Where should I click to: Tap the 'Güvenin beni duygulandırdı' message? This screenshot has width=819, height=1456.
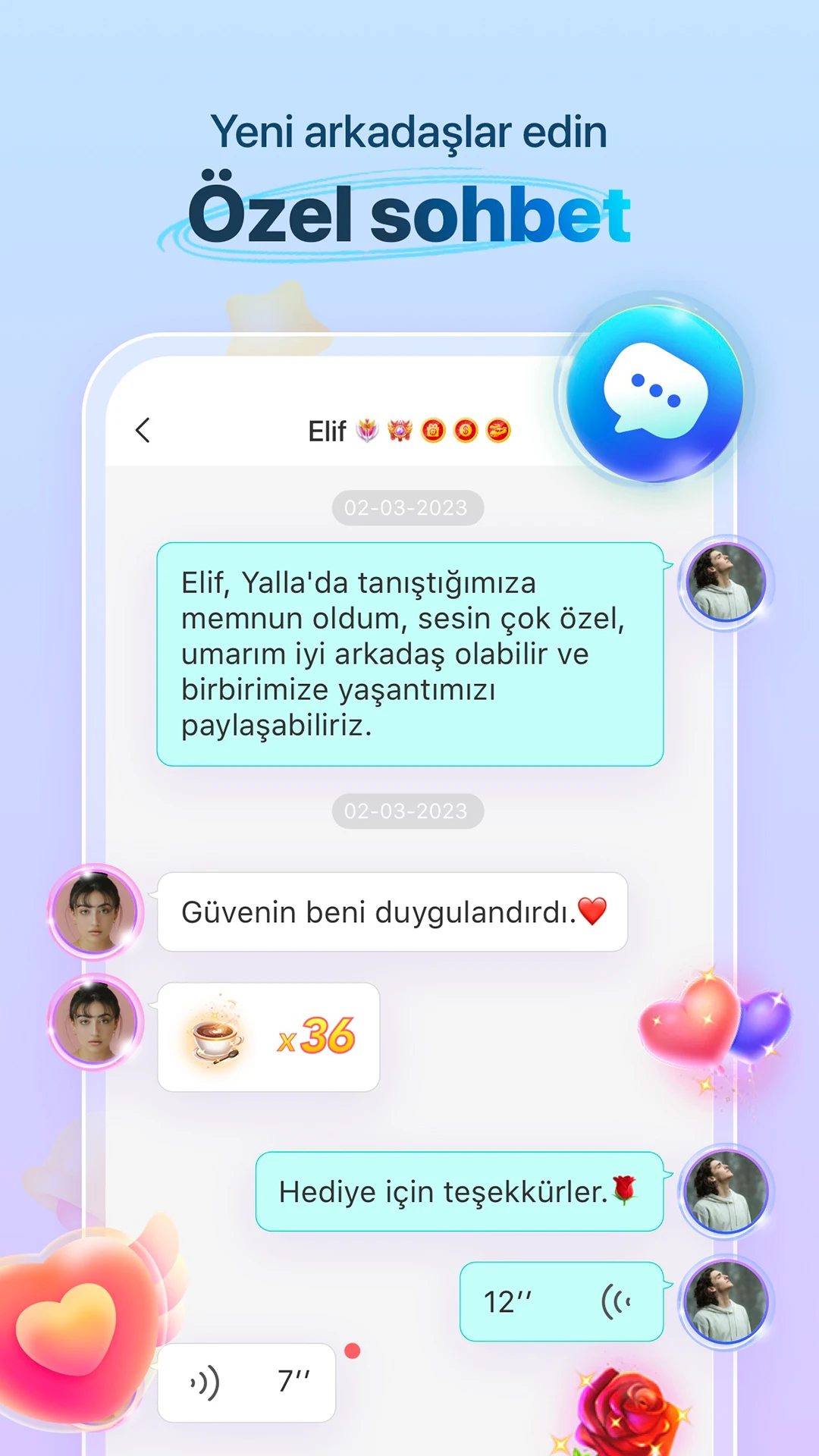(x=391, y=912)
